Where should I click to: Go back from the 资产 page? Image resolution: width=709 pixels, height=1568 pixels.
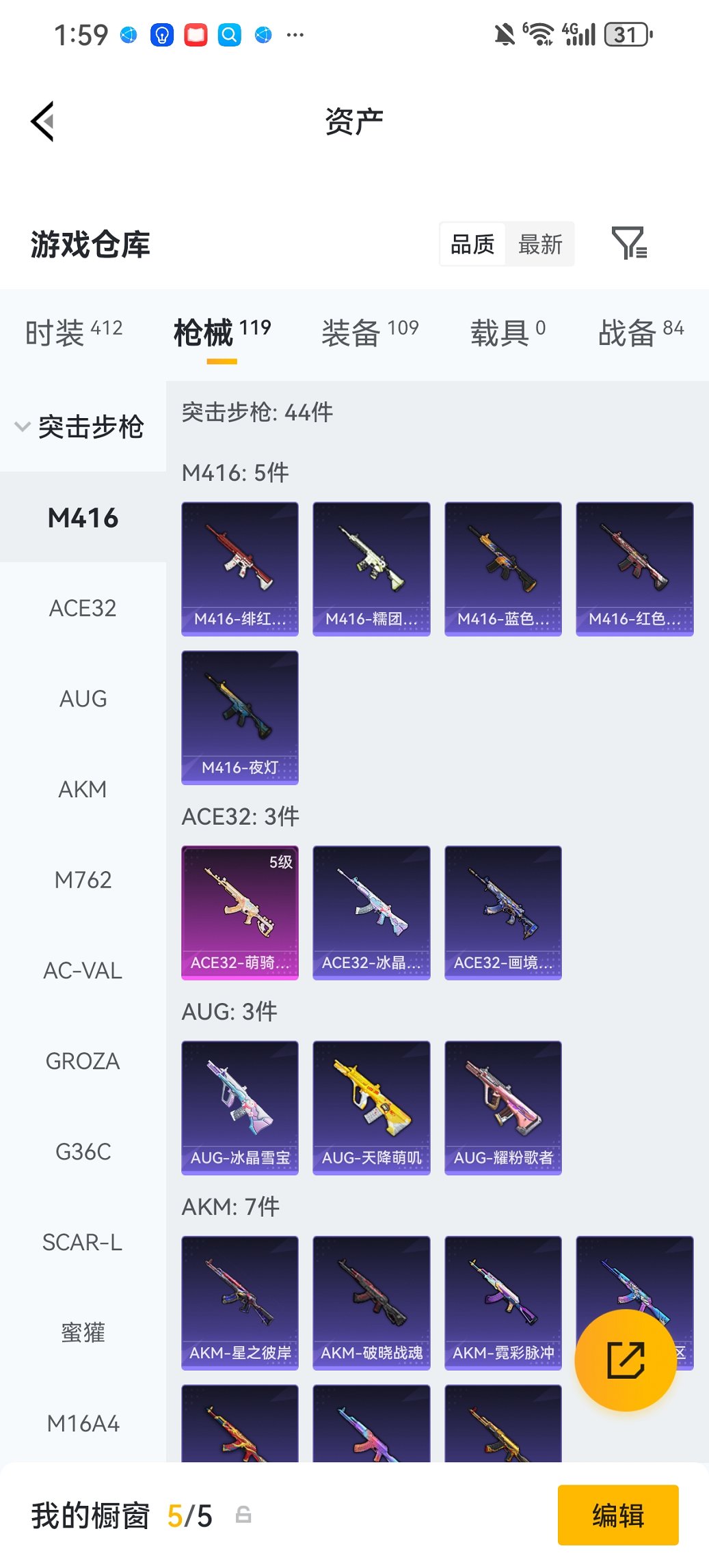click(42, 122)
